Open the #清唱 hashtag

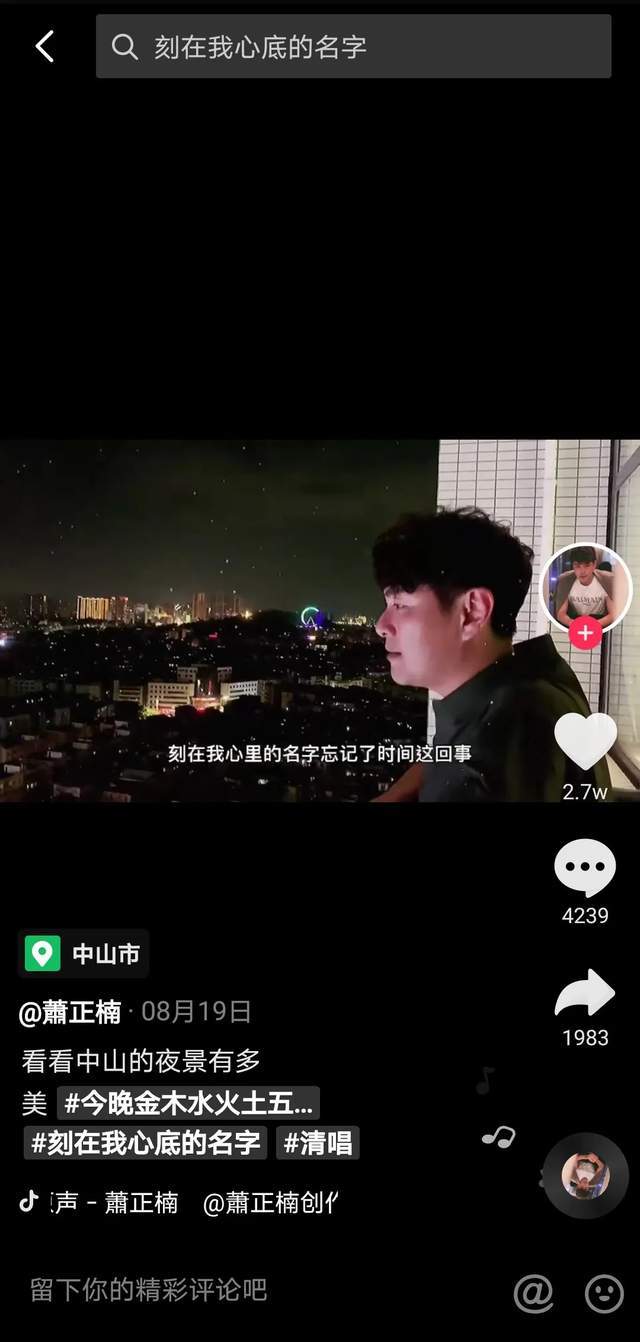tap(317, 1142)
